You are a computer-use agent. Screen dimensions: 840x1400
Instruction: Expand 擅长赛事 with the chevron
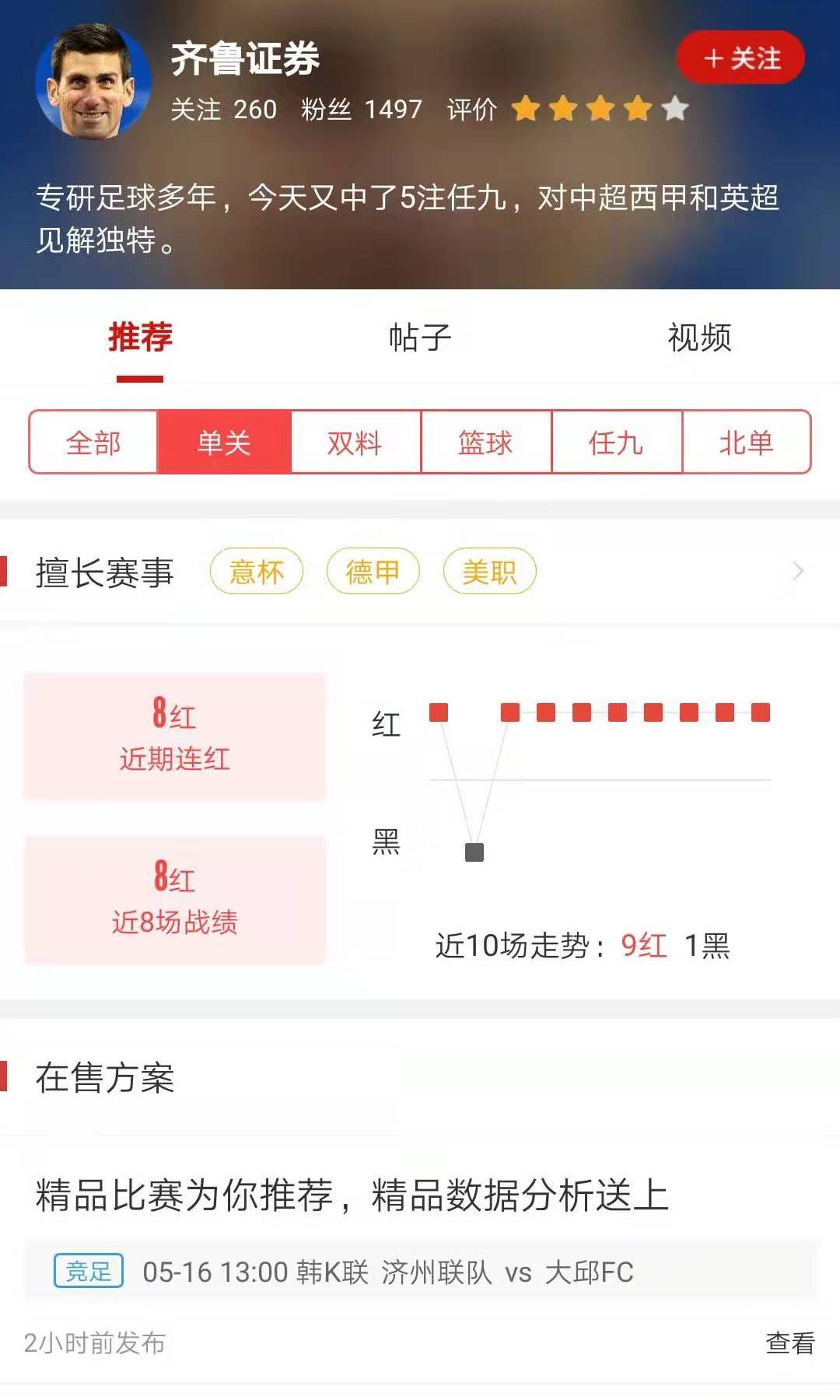[797, 572]
